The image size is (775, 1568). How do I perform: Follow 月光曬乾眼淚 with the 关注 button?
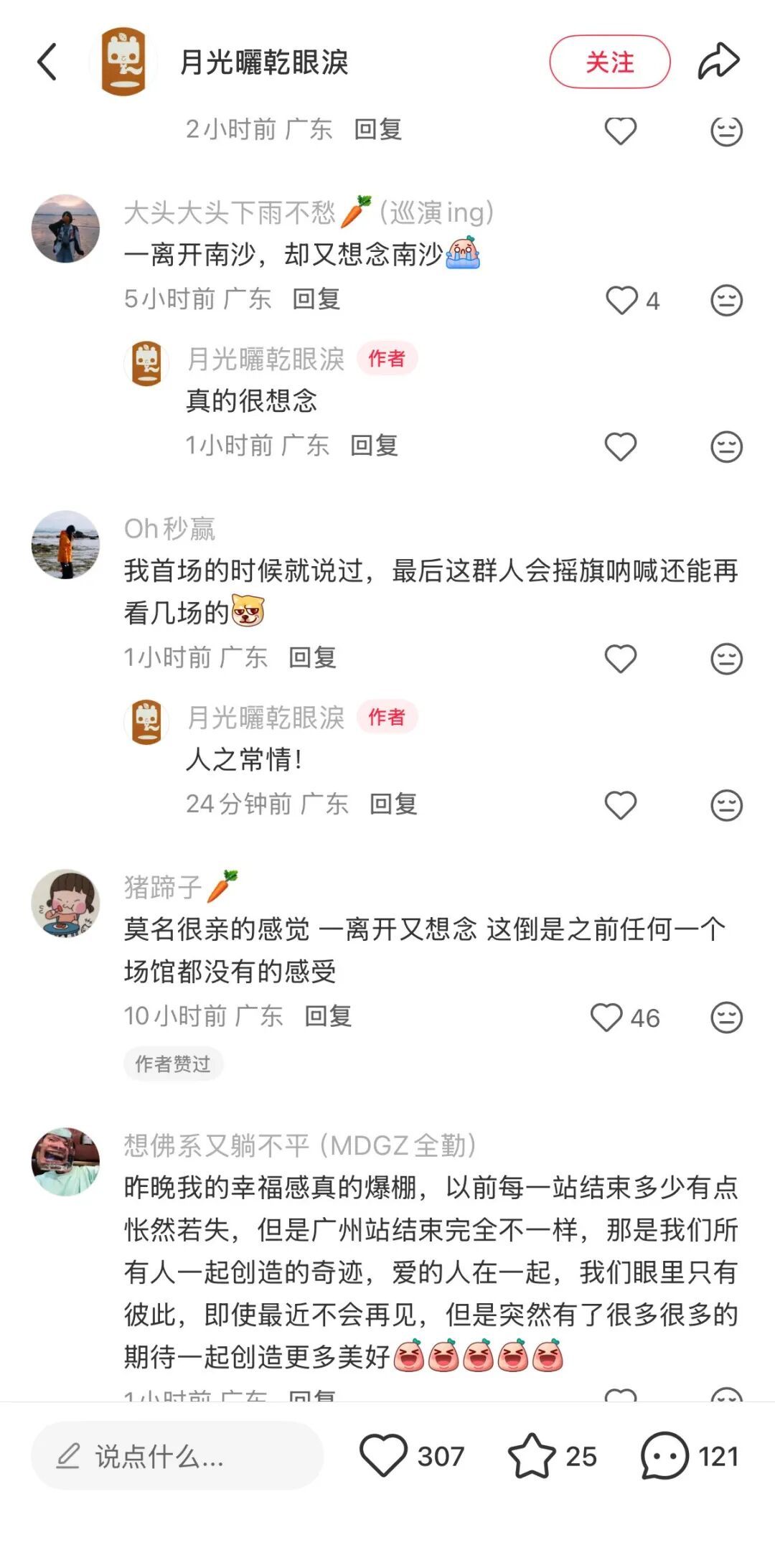(609, 62)
